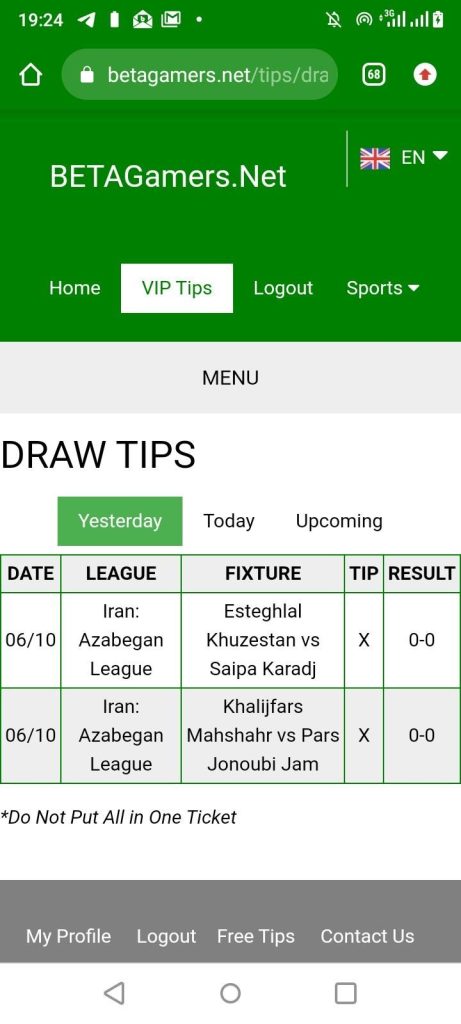
Task: Go to the Home page link
Action: click(75, 288)
